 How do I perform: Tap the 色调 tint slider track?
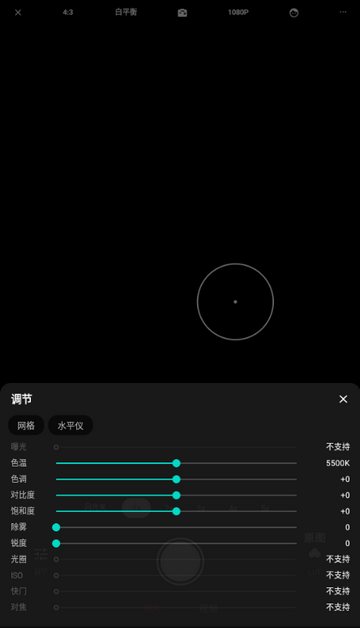176,479
